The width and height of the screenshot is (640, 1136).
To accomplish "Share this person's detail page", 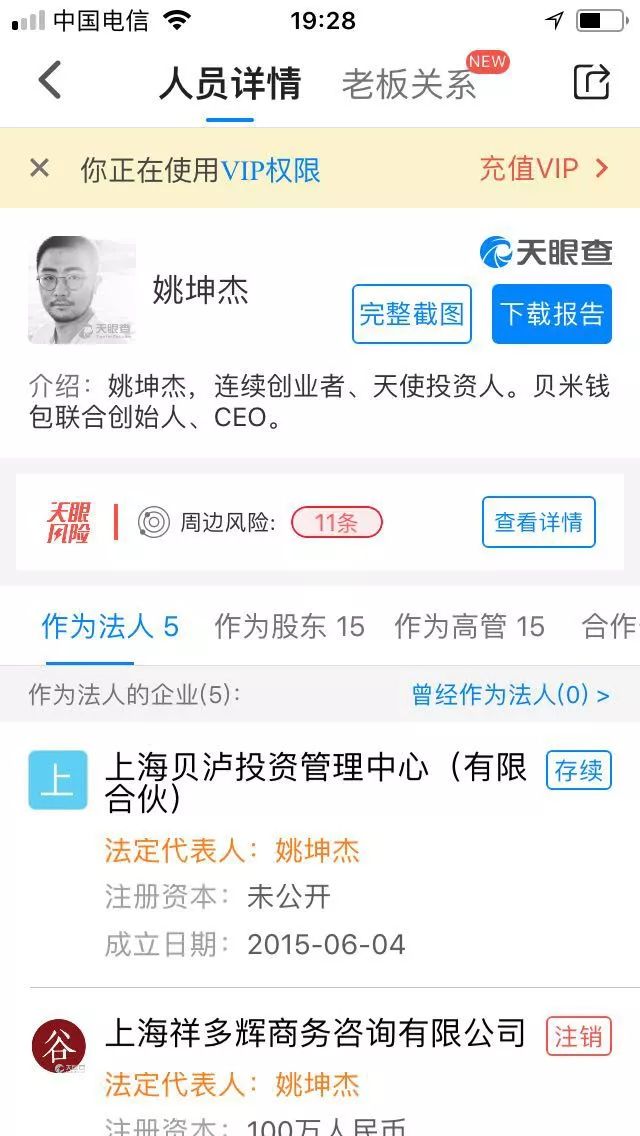I will coord(591,81).
